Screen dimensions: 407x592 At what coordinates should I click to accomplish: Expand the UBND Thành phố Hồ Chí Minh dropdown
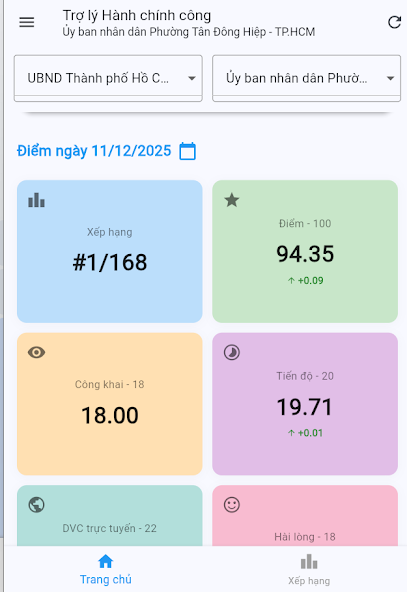point(108,78)
